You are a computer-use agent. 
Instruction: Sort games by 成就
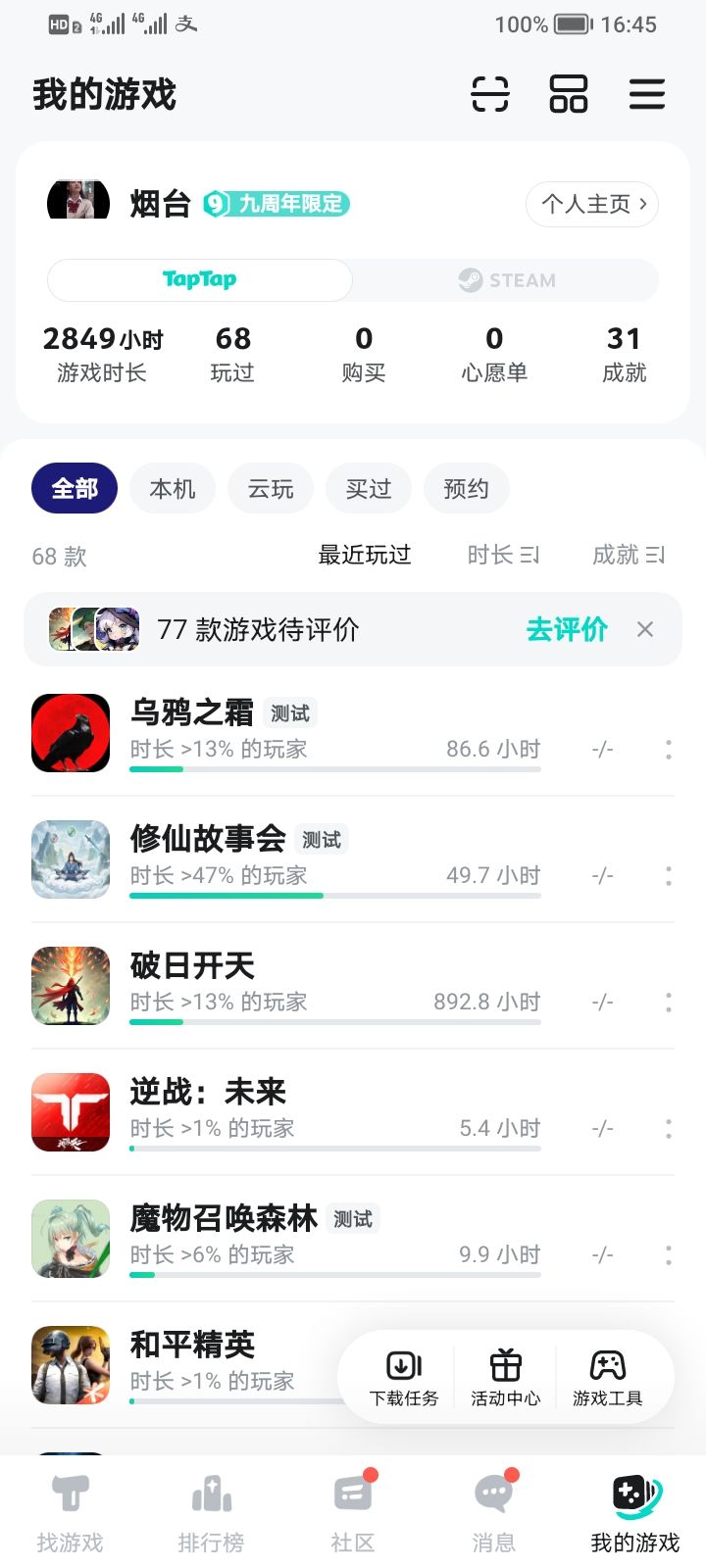(x=628, y=556)
